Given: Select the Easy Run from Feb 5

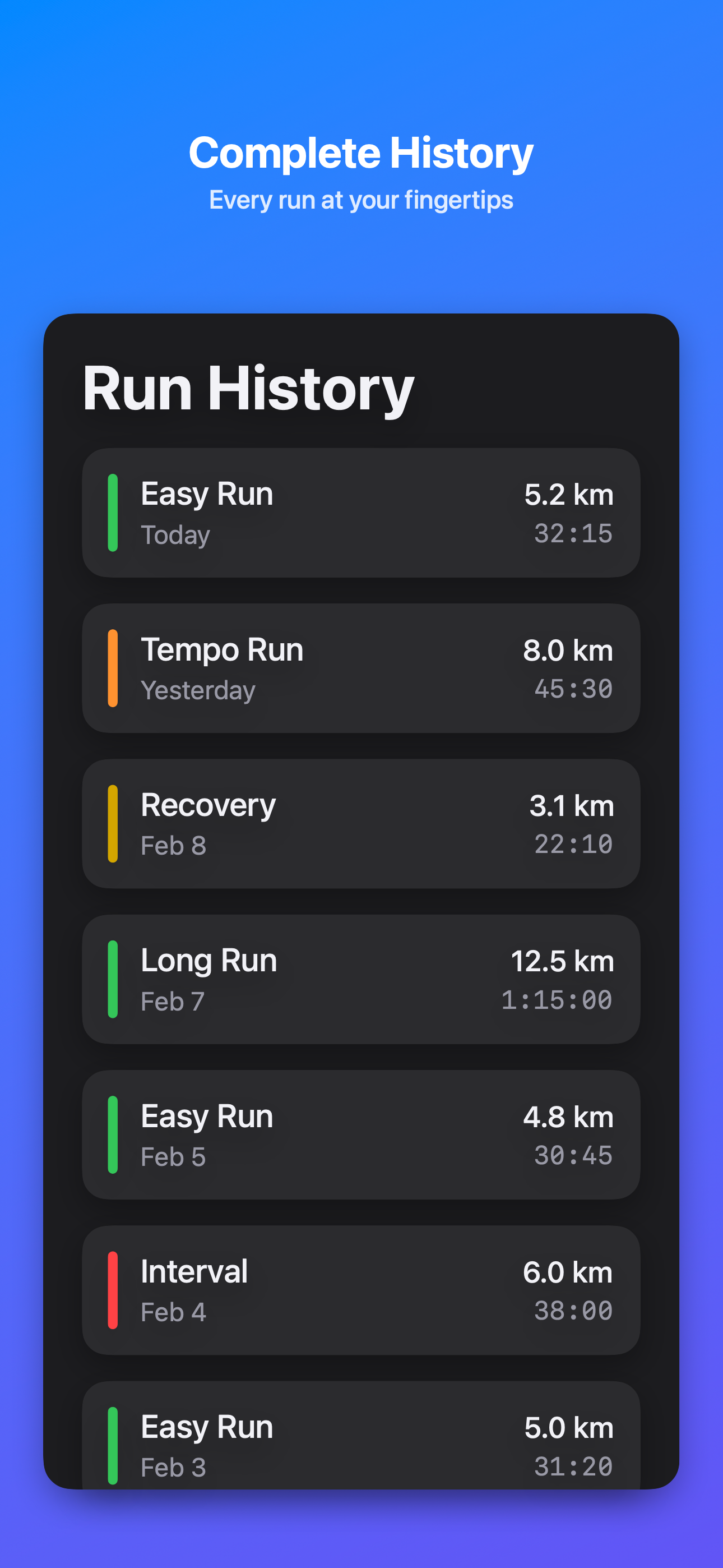Looking at the screenshot, I should pyautogui.click(x=361, y=1134).
